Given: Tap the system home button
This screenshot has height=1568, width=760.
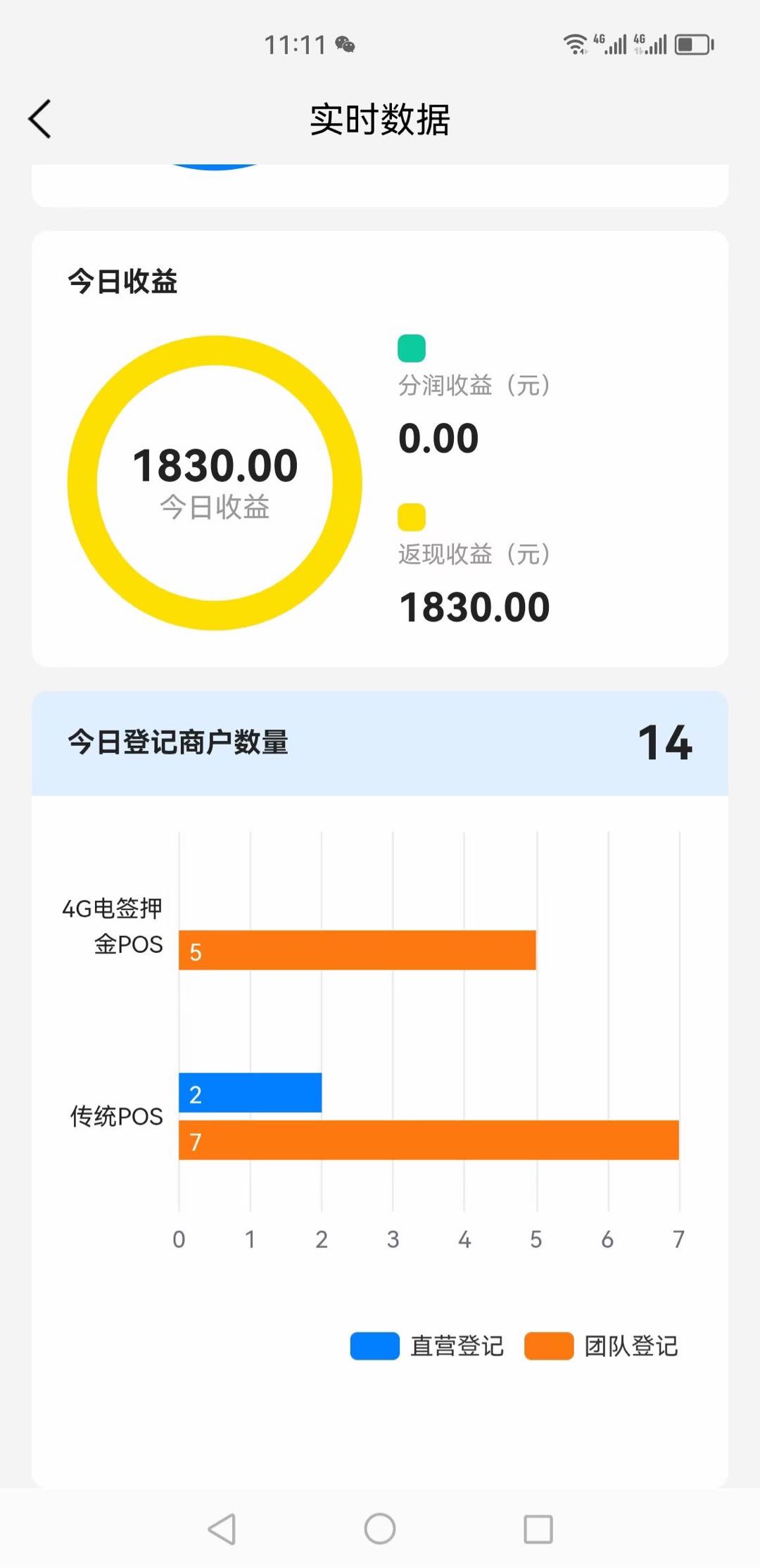Looking at the screenshot, I should pos(380,1529).
